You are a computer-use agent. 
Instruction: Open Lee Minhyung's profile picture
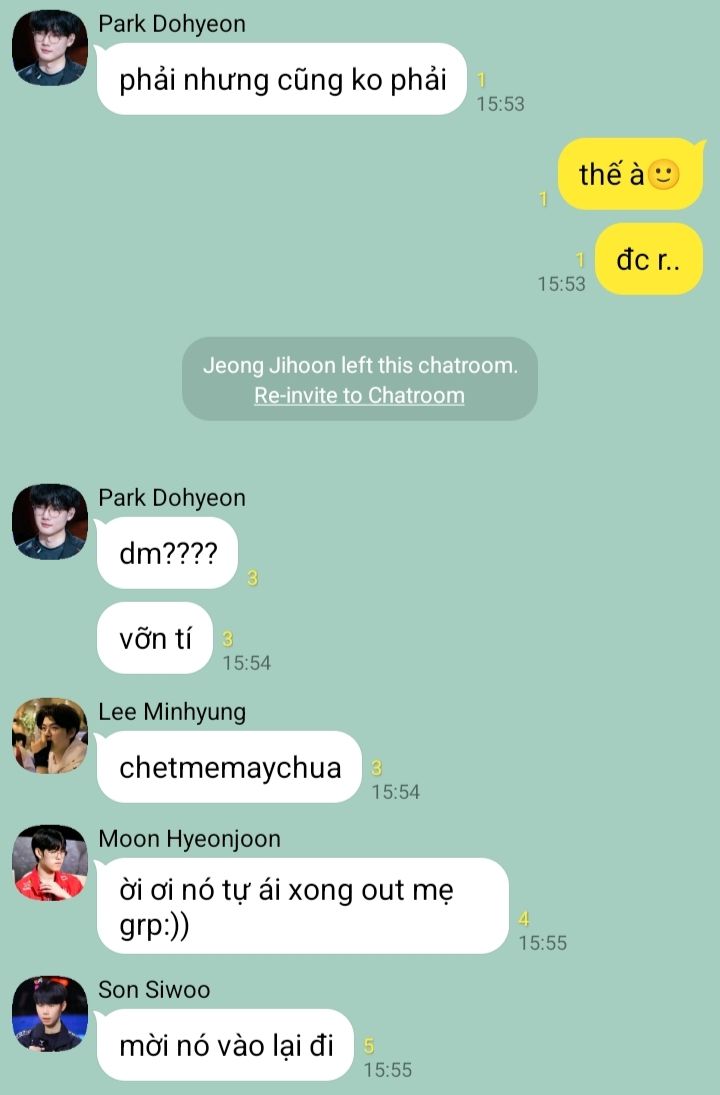pyautogui.click(x=50, y=736)
